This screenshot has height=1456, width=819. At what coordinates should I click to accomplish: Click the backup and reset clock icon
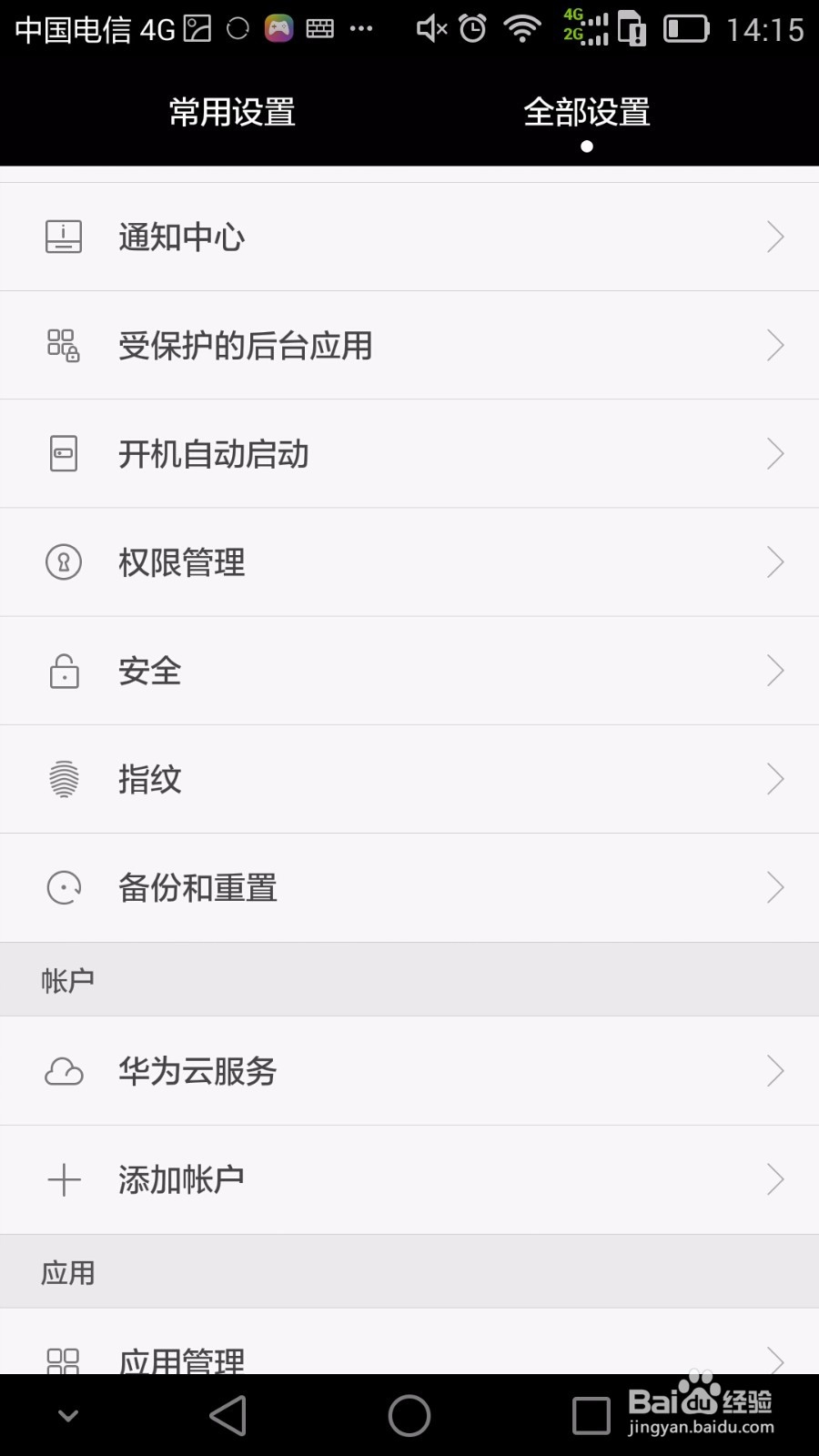(64, 887)
